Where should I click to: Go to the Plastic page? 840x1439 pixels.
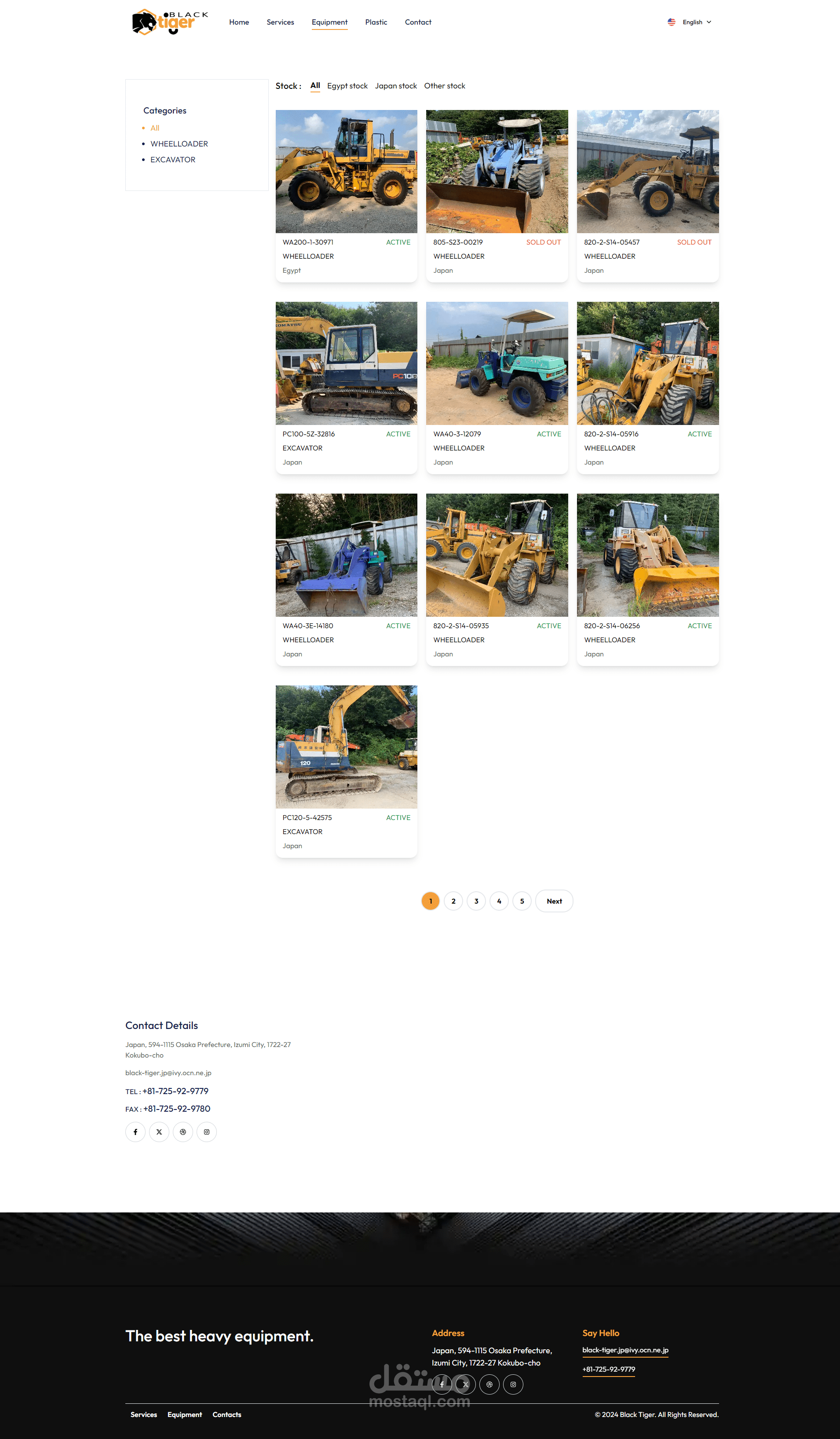point(376,22)
